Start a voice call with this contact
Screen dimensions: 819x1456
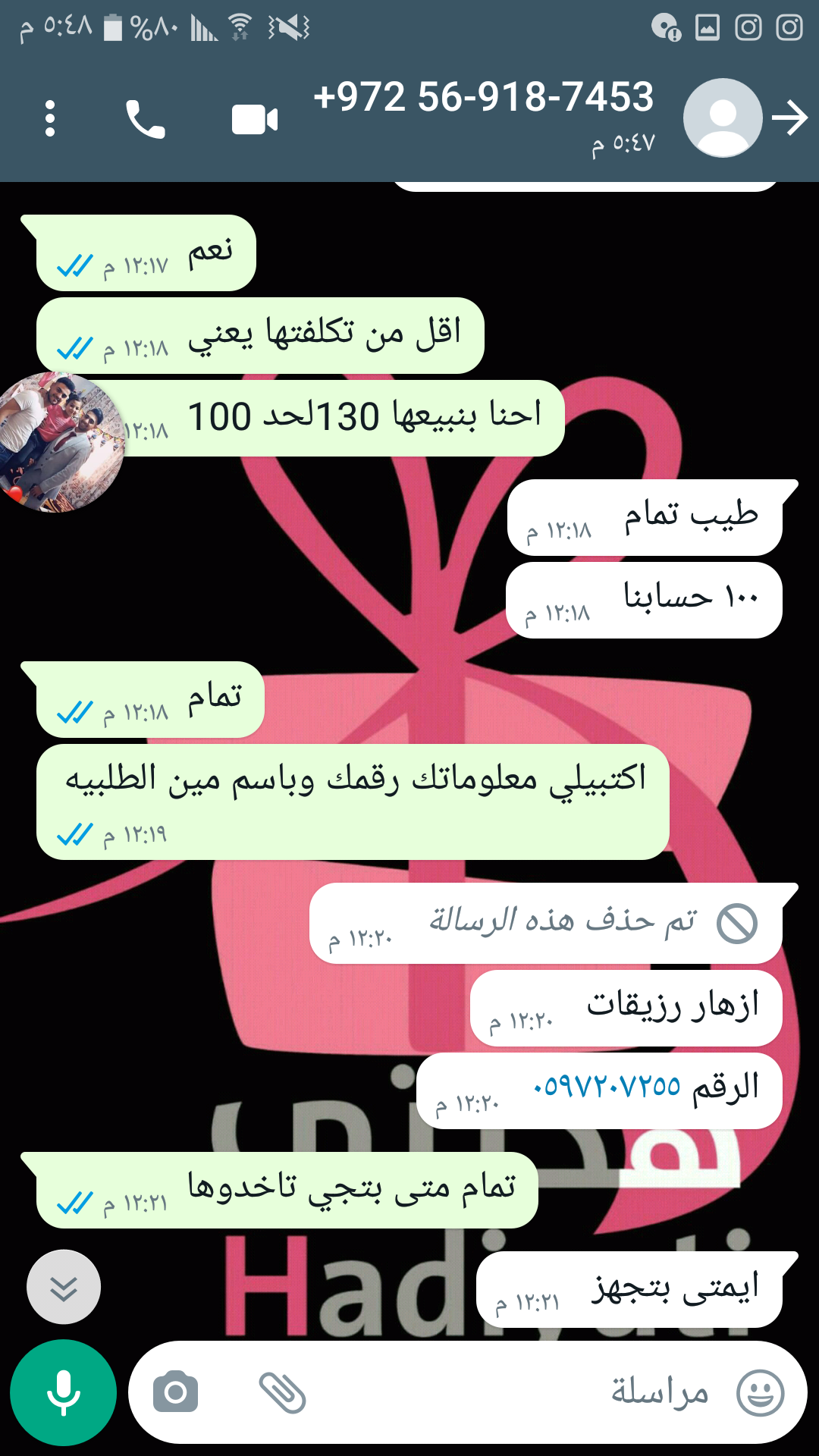click(145, 119)
